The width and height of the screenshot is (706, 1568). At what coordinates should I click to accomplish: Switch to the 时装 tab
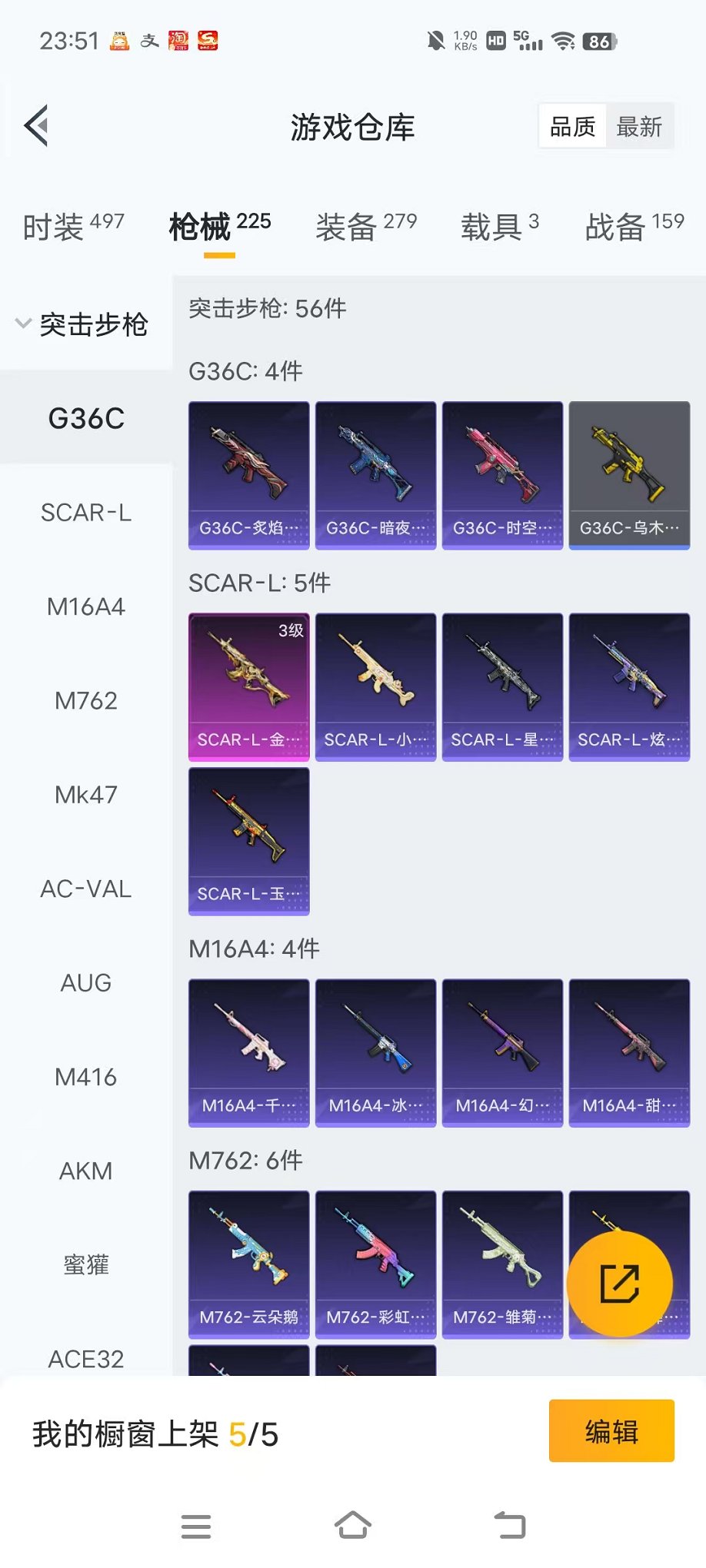73,227
